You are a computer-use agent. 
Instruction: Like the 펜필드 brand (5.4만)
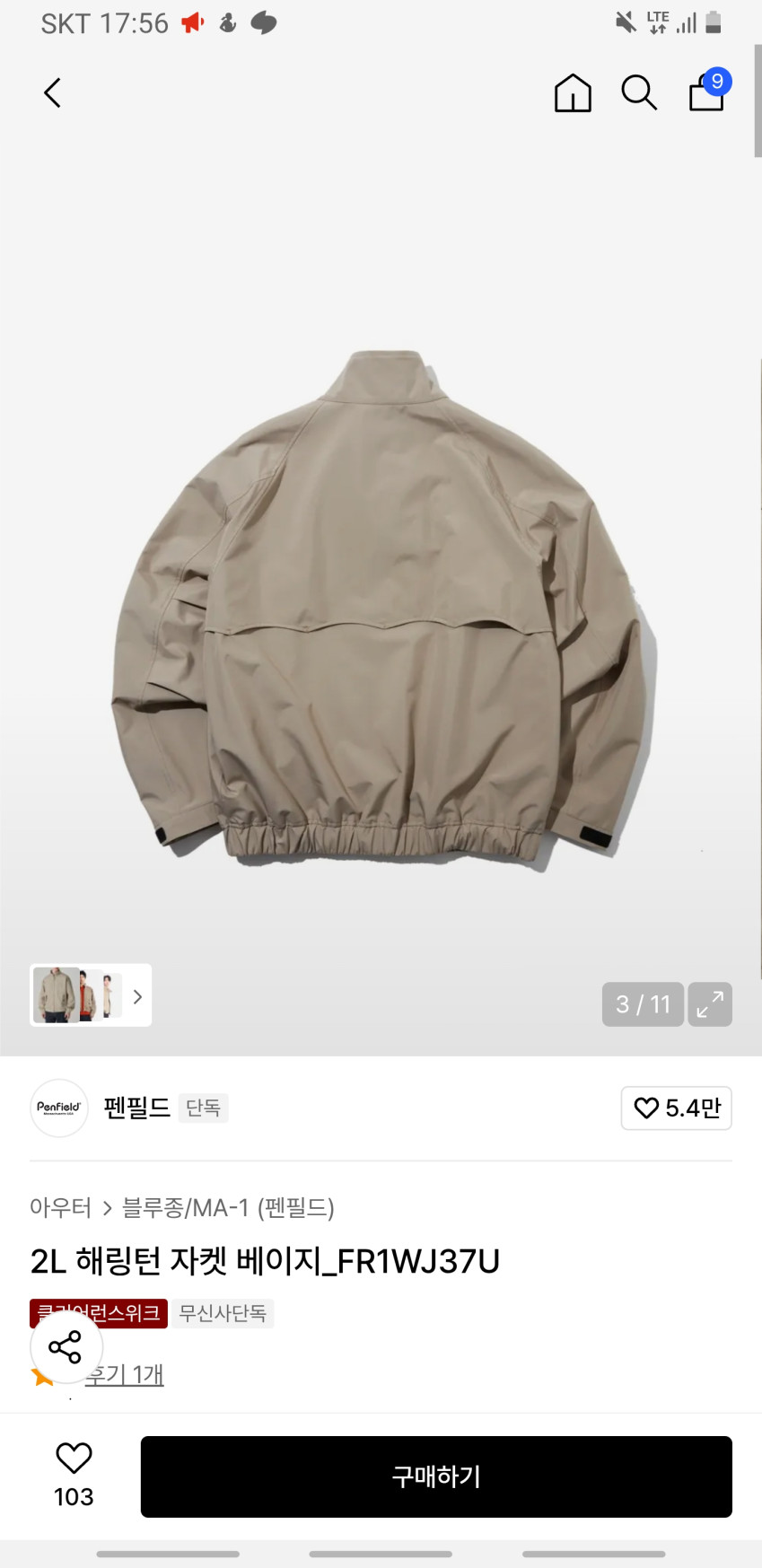pyautogui.click(x=677, y=1108)
